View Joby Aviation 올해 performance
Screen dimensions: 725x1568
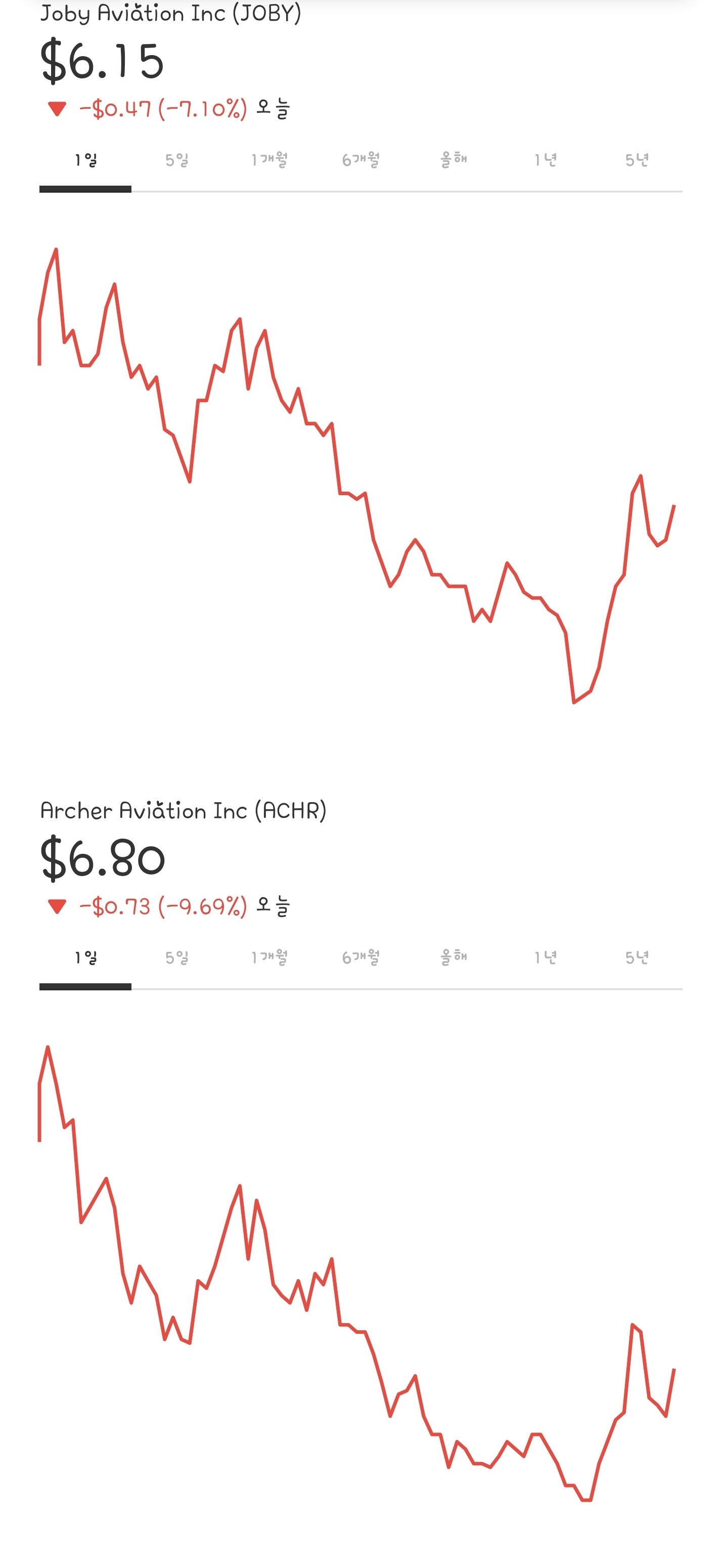[453, 161]
